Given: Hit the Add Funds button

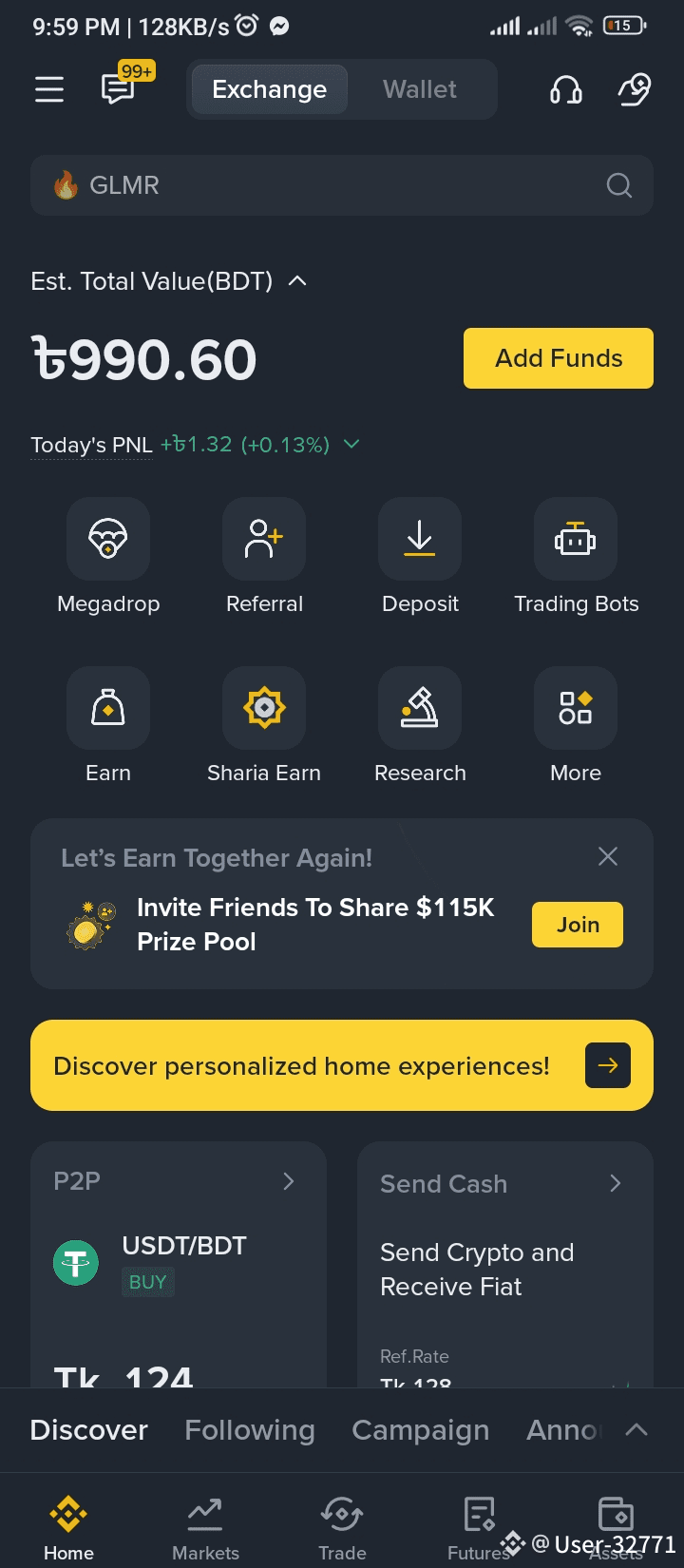Looking at the screenshot, I should tap(558, 358).
